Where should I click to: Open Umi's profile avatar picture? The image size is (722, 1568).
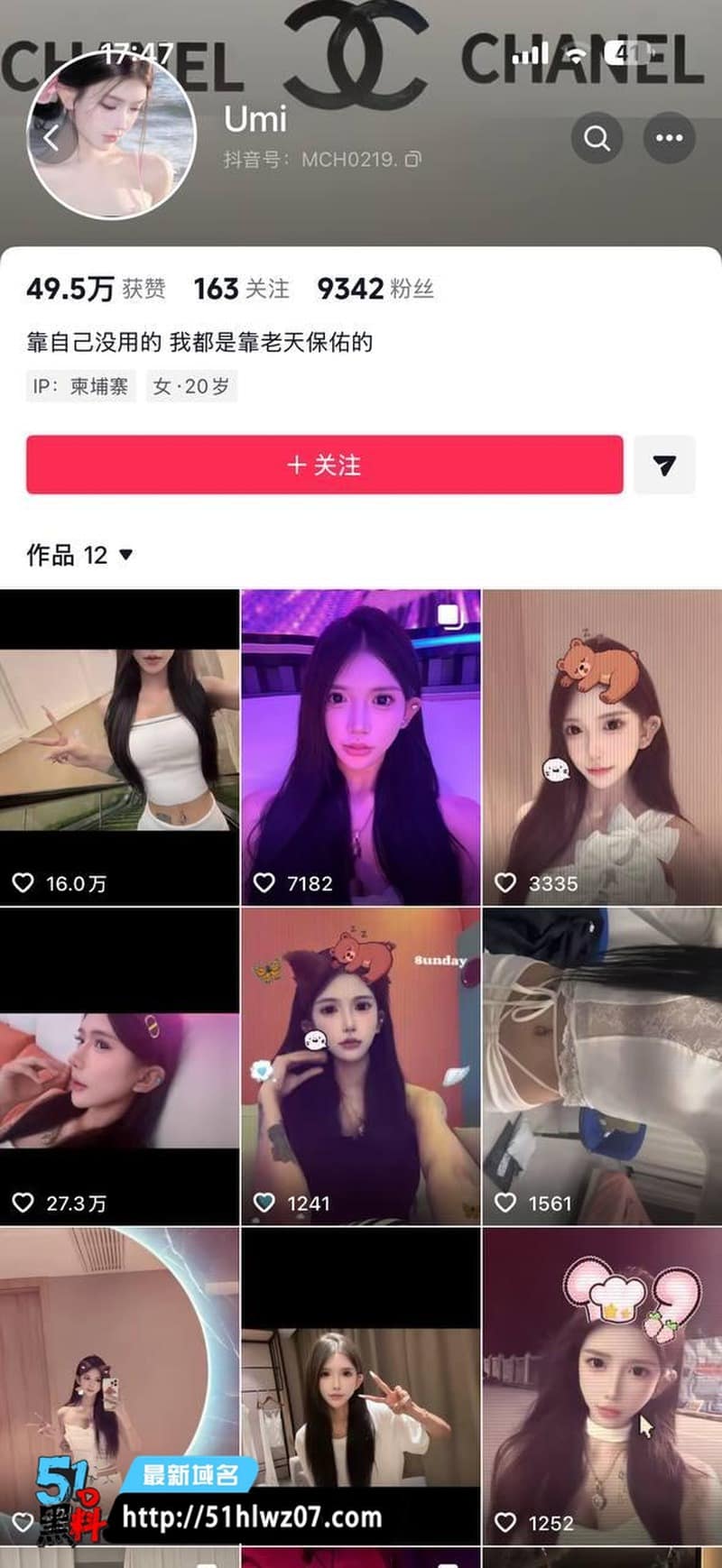113,135
